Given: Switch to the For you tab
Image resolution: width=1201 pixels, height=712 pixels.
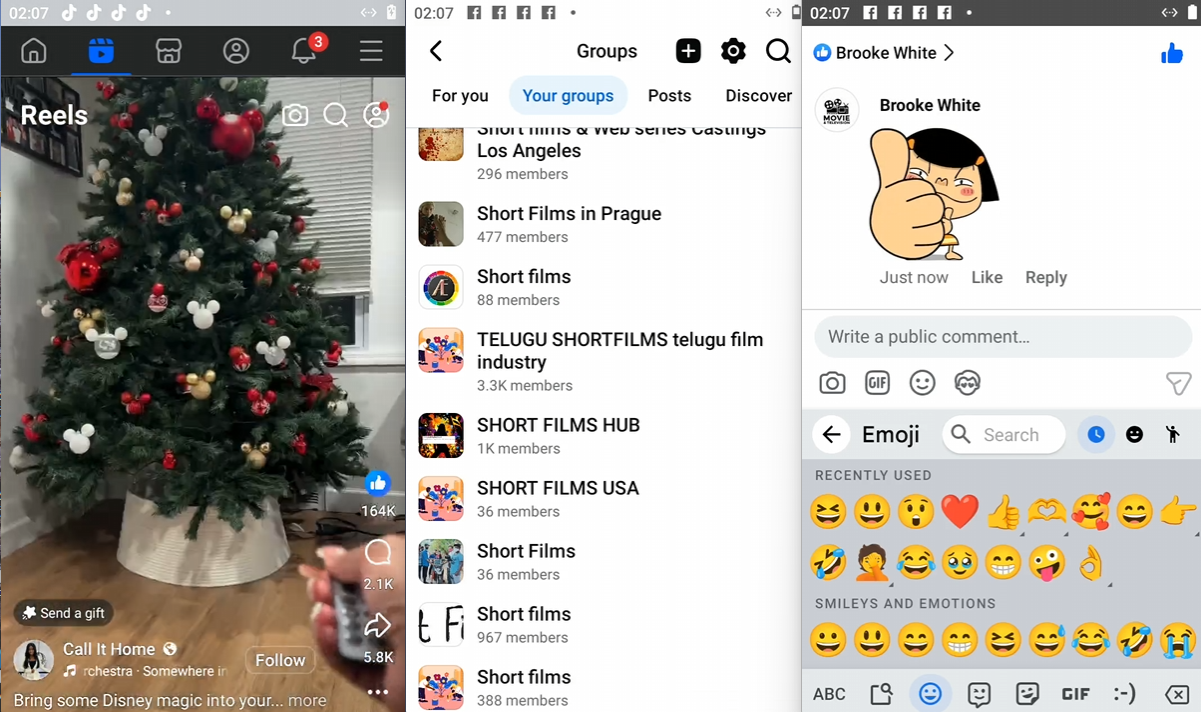Looking at the screenshot, I should (460, 96).
